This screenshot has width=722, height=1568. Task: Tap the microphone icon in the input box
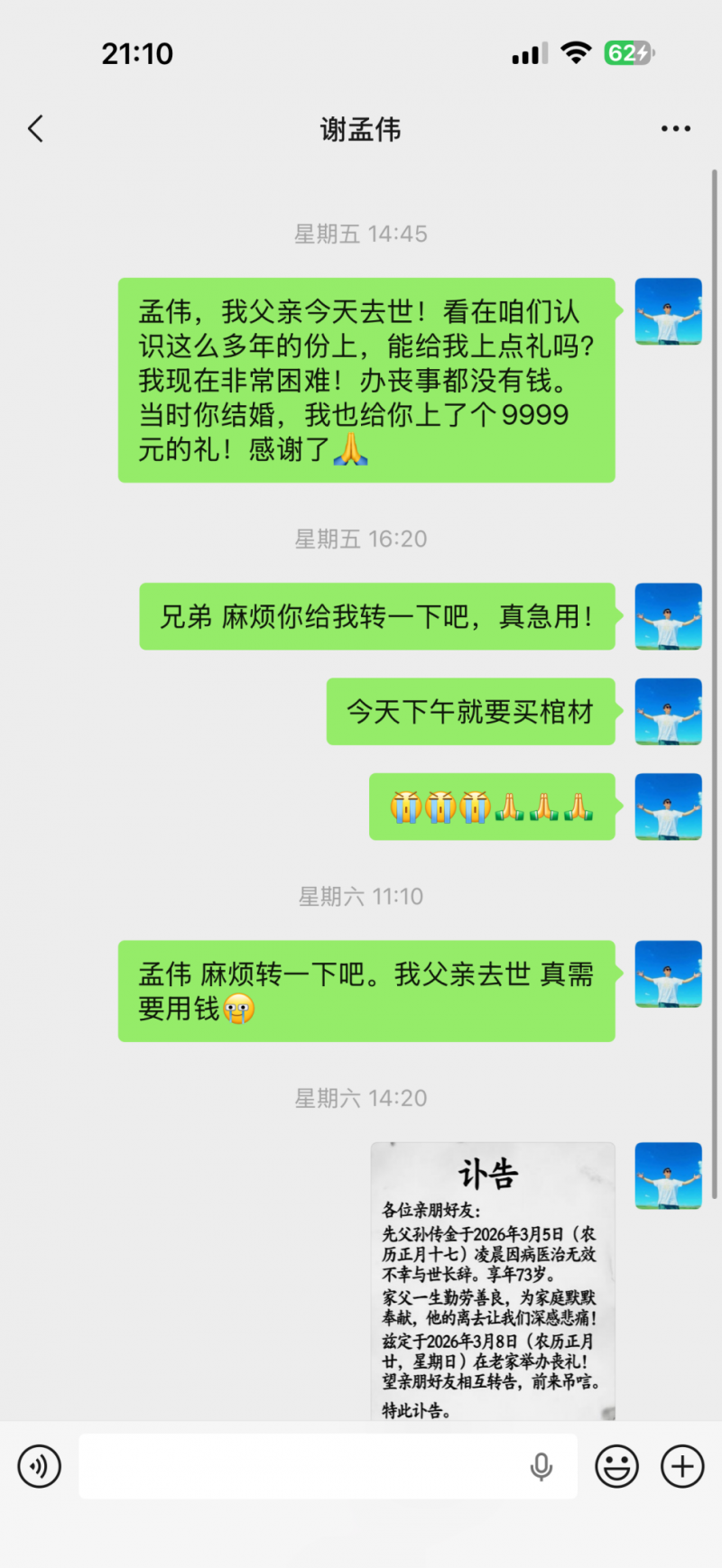(541, 1467)
